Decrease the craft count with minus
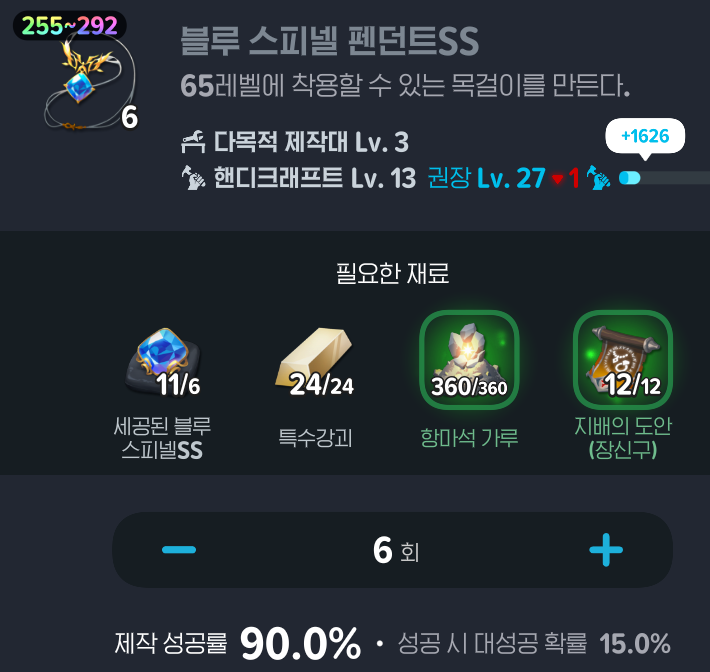This screenshot has height=672, width=710. [178, 550]
